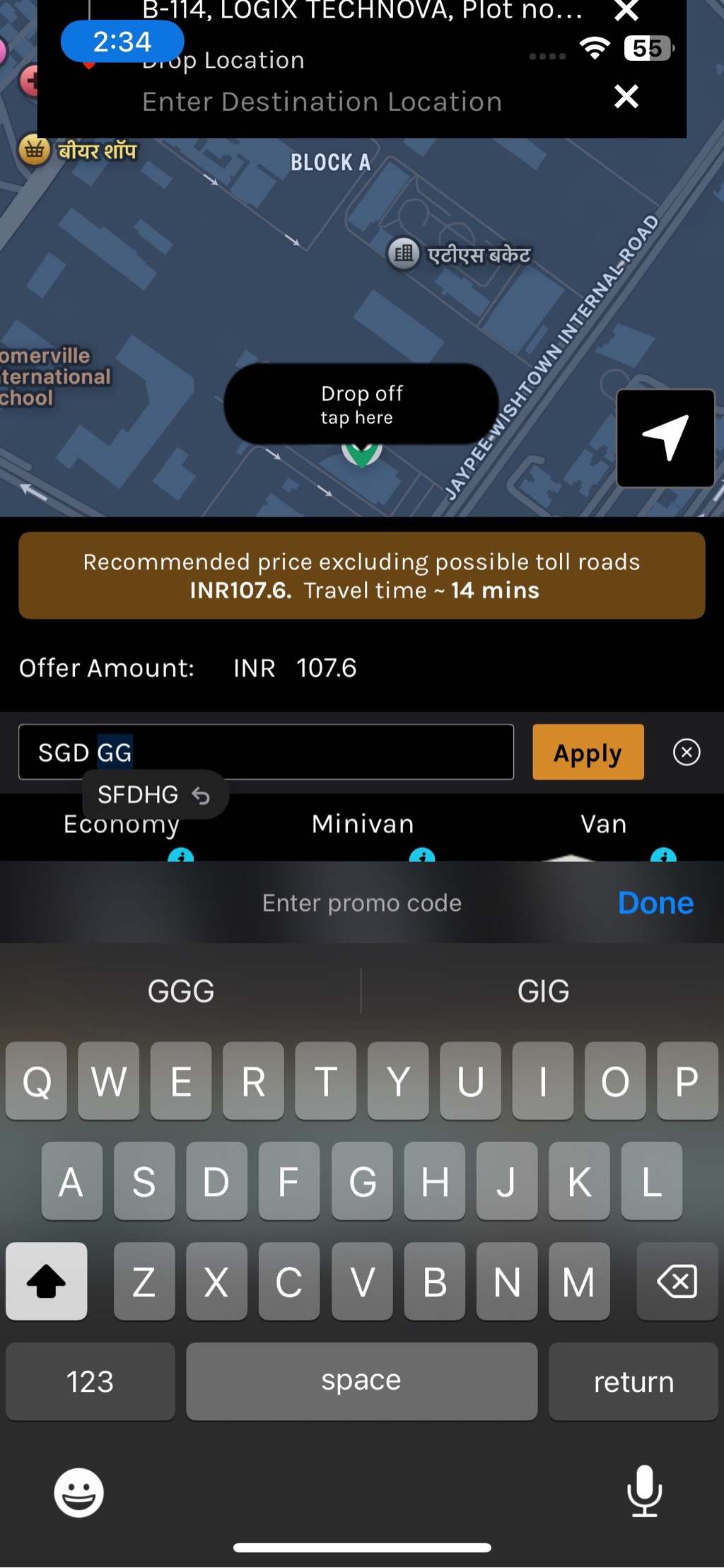Revert autocorrect to SFDHG
This screenshot has height=1568, width=724.
154,795
